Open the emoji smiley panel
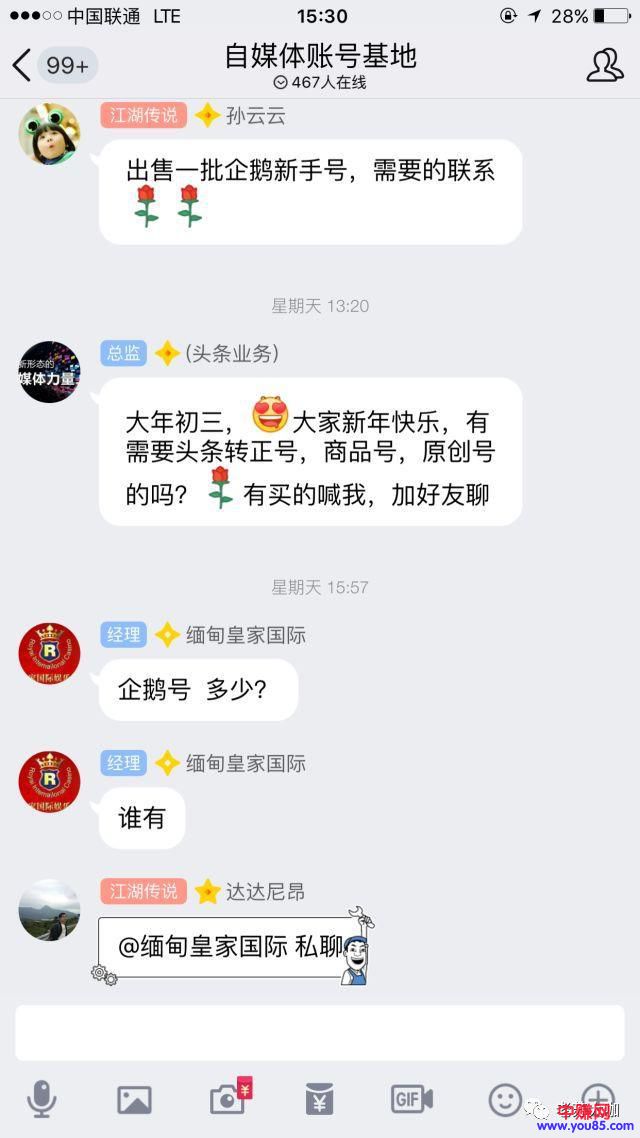640x1138 pixels. (x=505, y=1100)
